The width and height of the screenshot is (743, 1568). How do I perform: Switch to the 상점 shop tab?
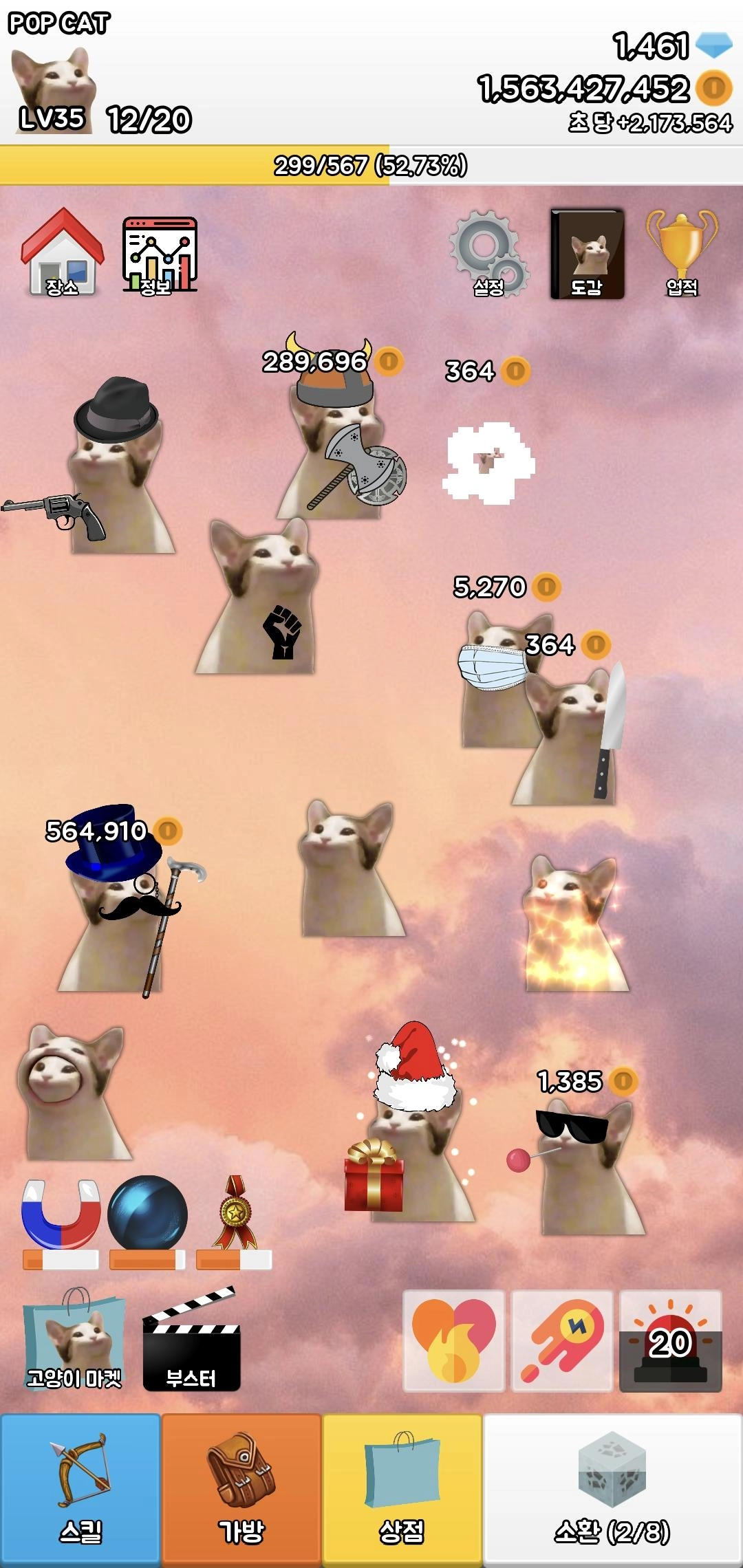[x=402, y=1489]
